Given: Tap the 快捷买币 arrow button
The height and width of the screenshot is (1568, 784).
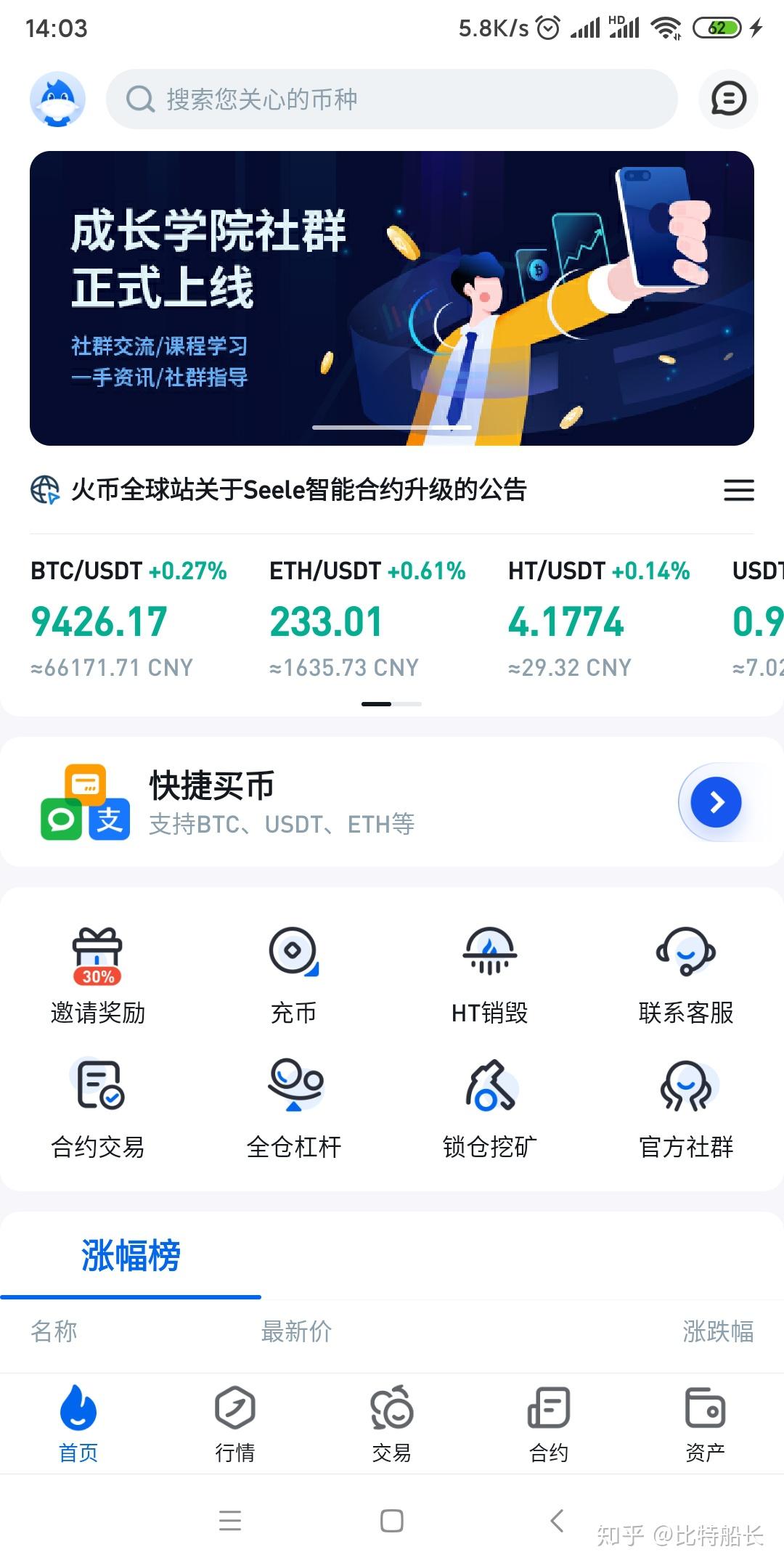Looking at the screenshot, I should pyautogui.click(x=714, y=802).
